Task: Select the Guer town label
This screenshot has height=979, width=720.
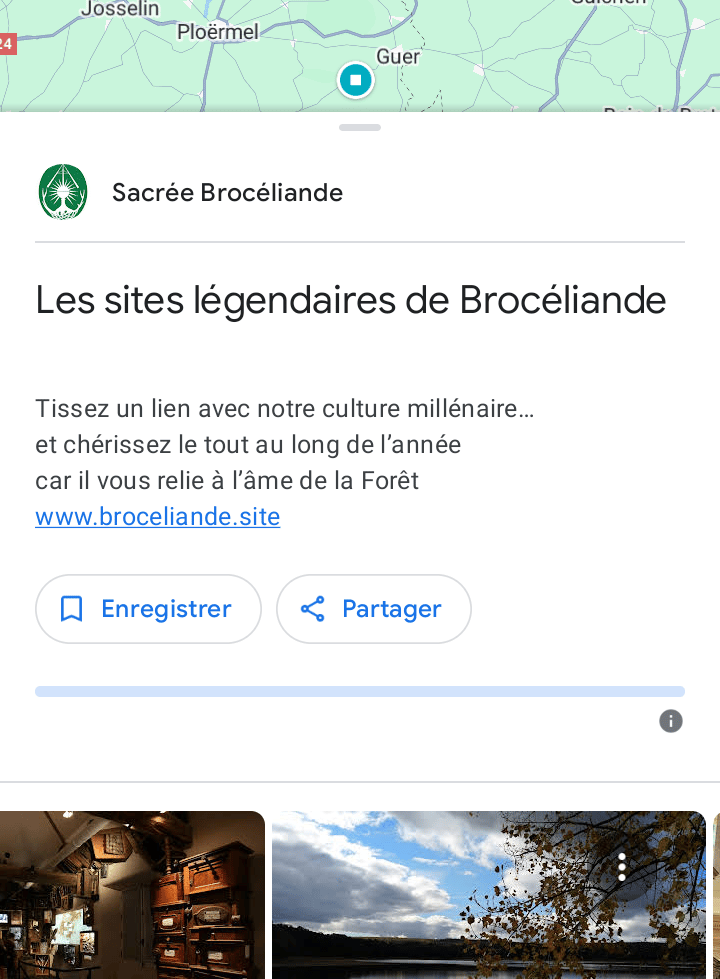Action: pyautogui.click(x=398, y=56)
